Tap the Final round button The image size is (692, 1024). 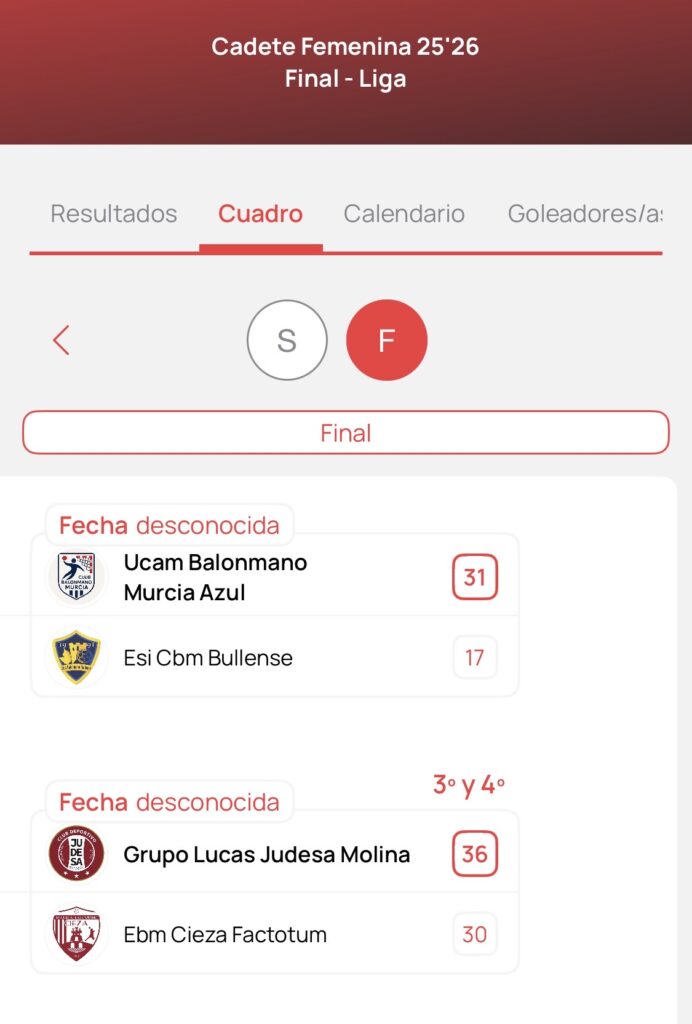click(x=346, y=433)
